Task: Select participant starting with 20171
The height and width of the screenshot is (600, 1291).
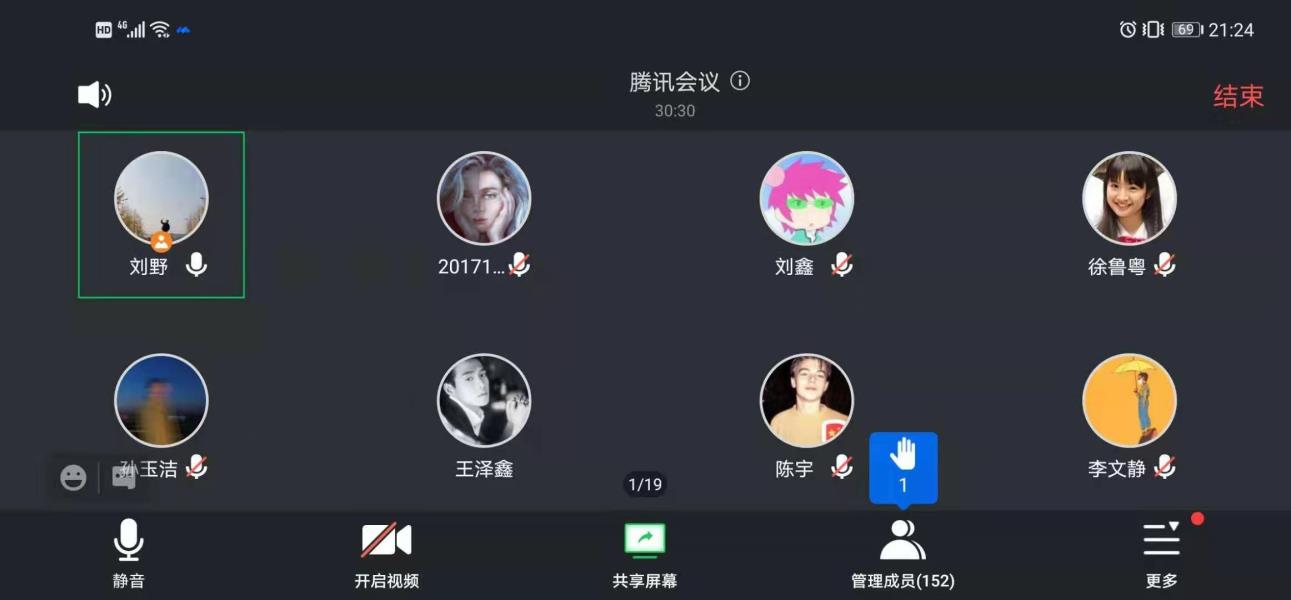Action: 484,199
